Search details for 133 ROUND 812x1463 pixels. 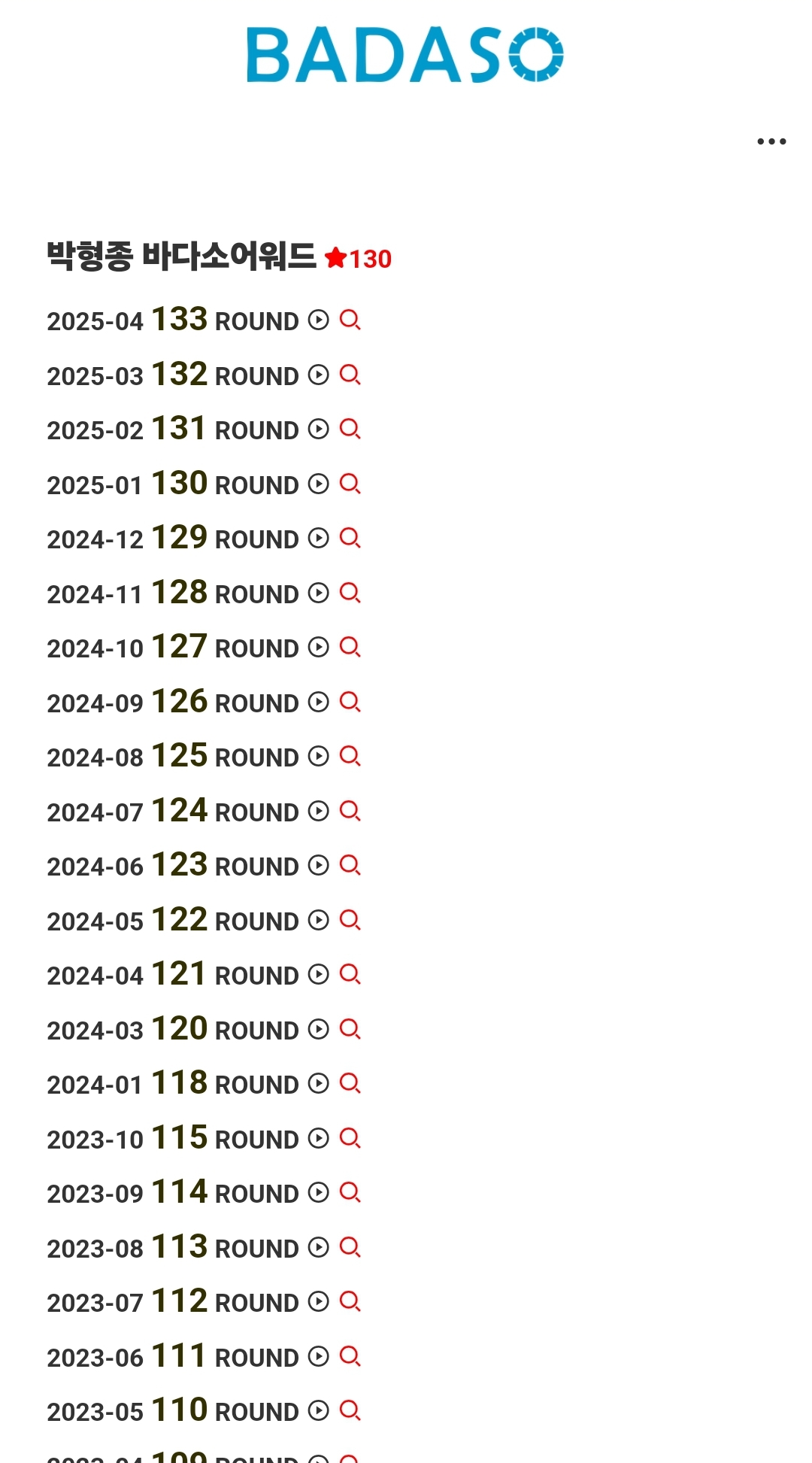pyautogui.click(x=350, y=320)
